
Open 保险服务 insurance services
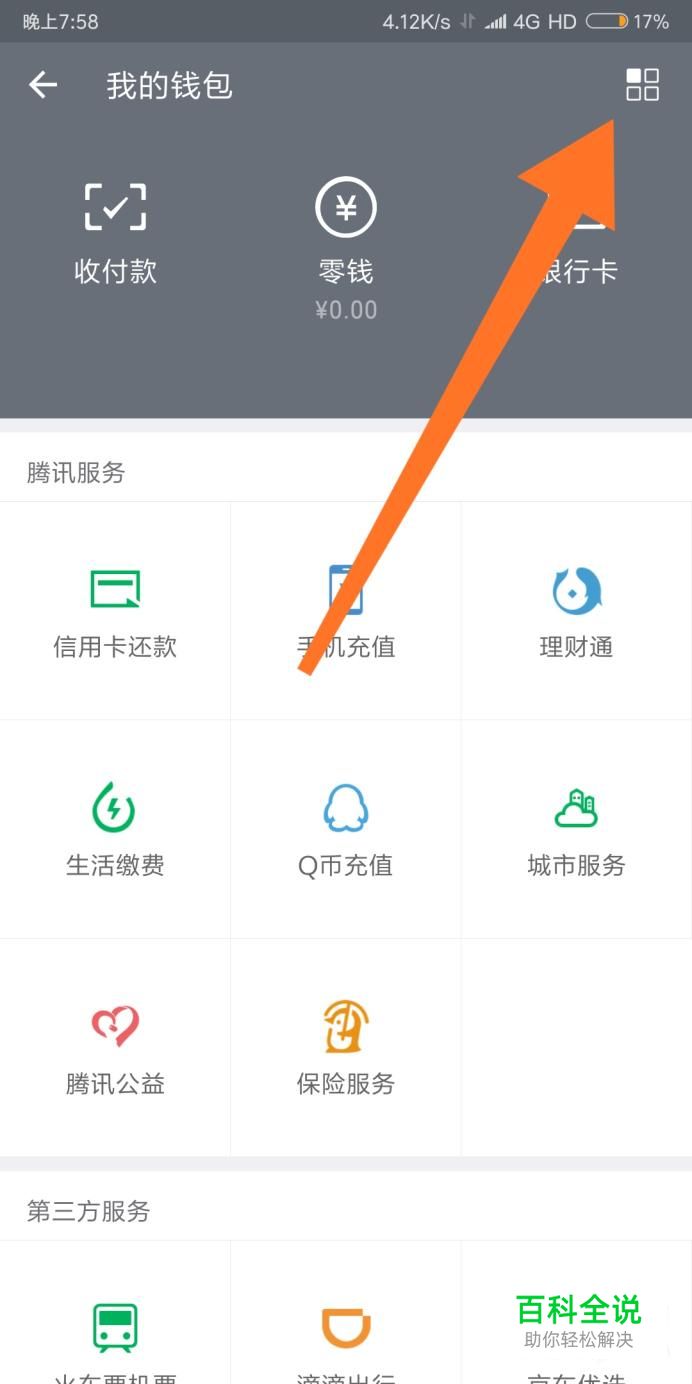pos(346,1047)
